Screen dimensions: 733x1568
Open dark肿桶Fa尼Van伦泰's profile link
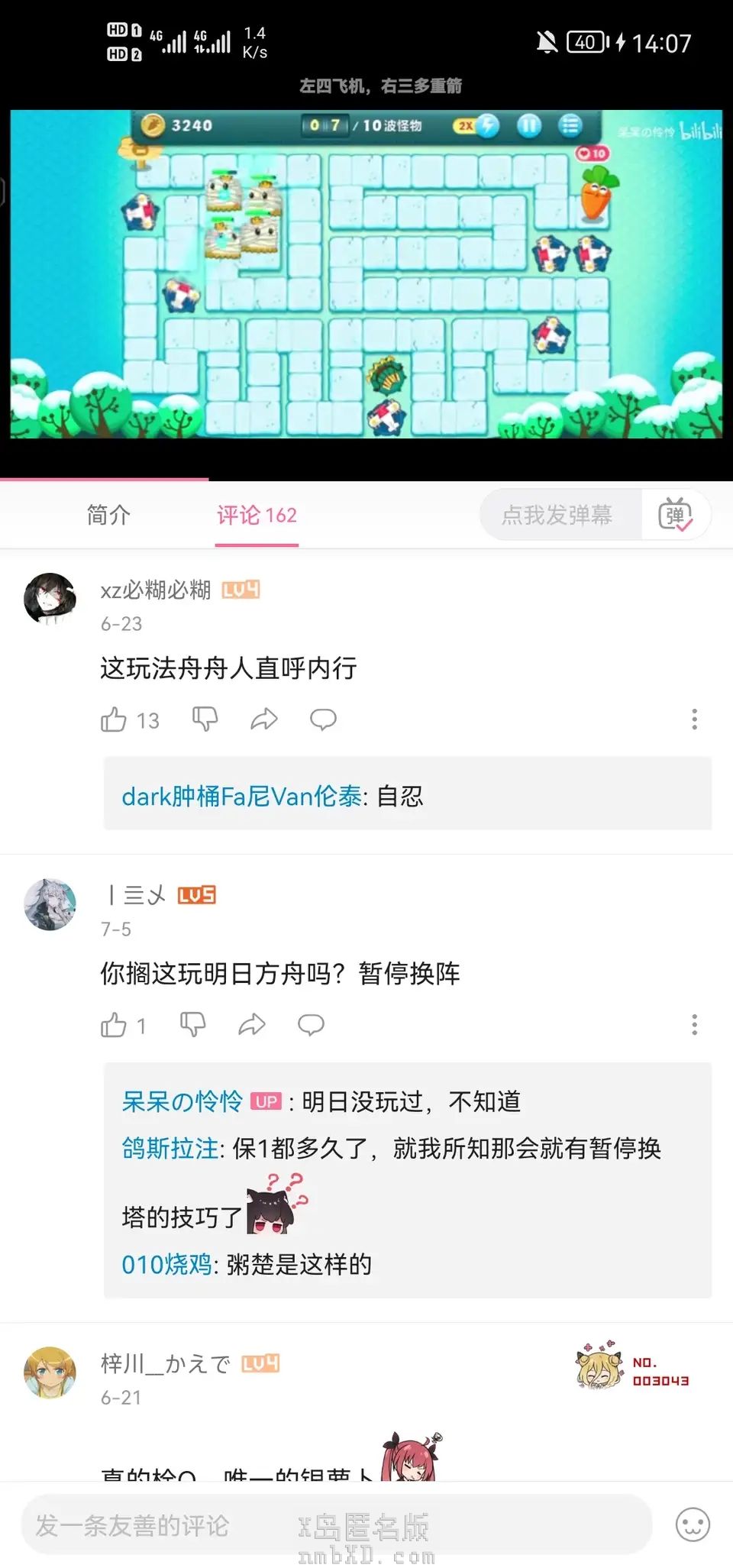(x=241, y=797)
